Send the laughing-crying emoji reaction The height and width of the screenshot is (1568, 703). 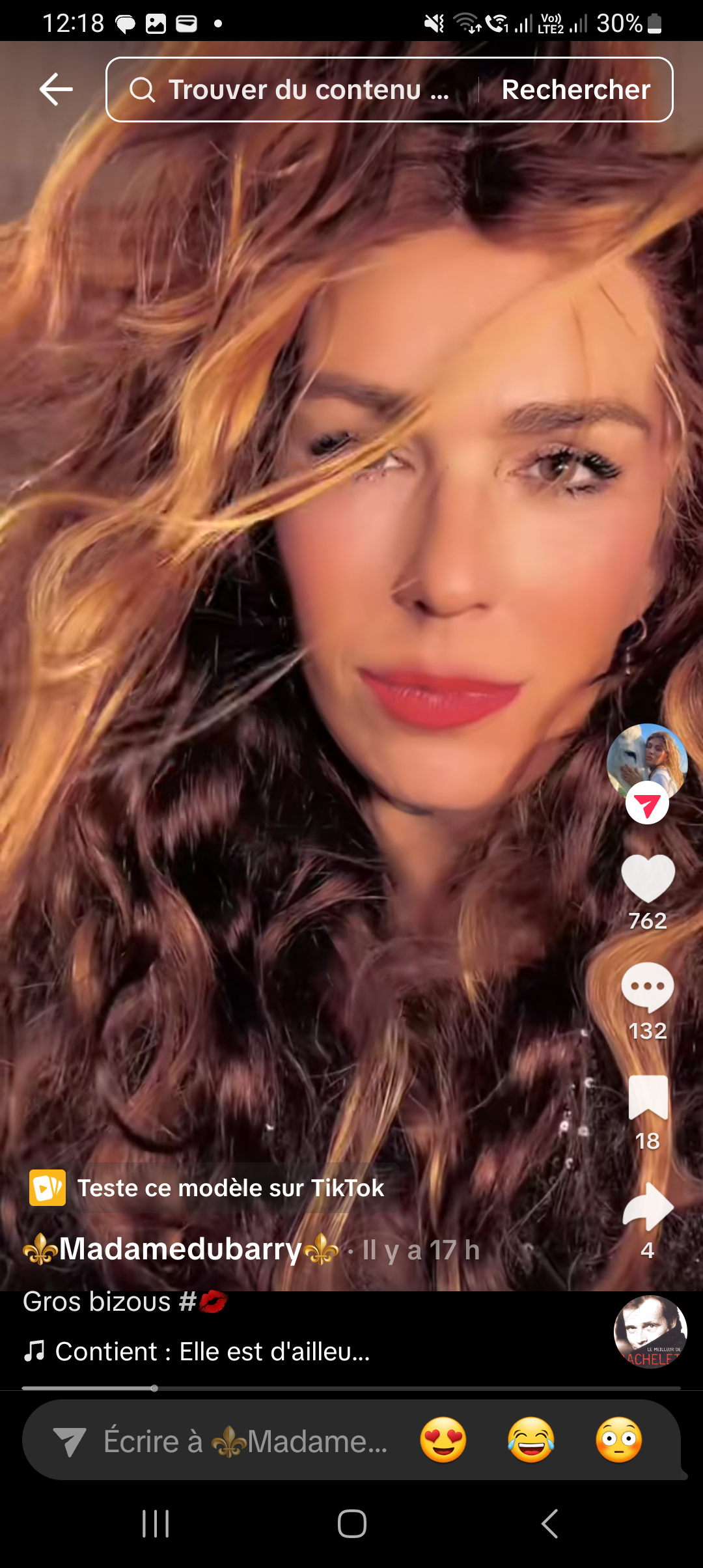531,1440
